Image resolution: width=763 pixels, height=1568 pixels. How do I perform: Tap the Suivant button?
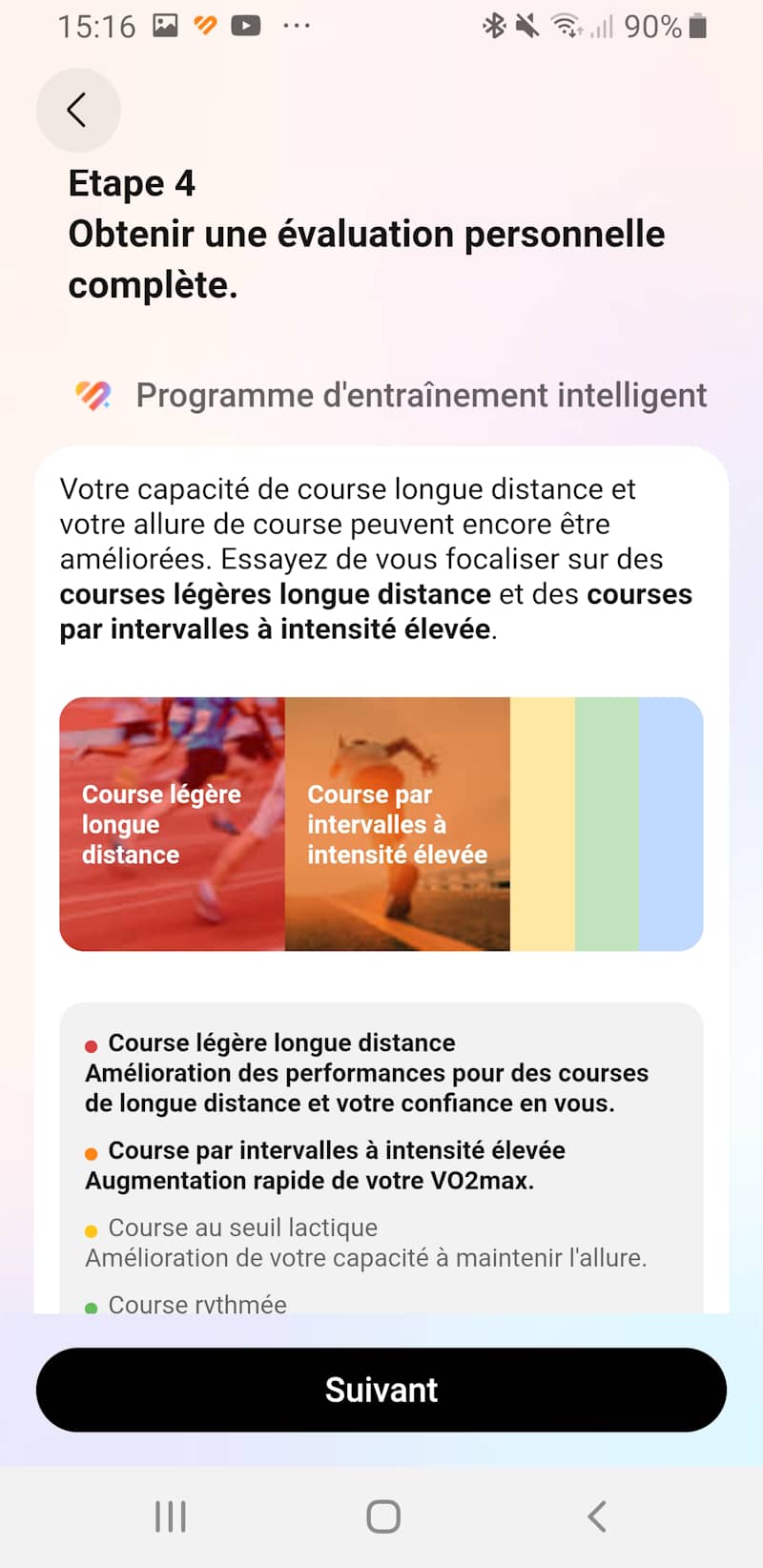click(381, 1390)
